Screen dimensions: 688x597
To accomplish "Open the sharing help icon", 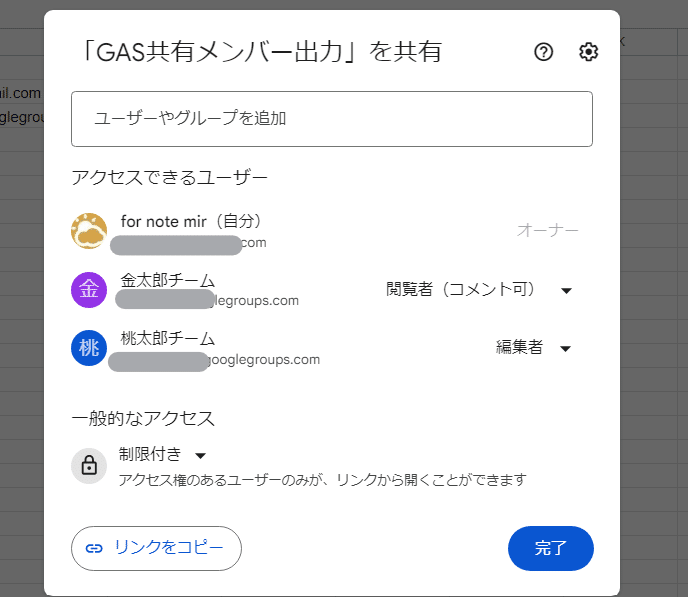I will (544, 53).
